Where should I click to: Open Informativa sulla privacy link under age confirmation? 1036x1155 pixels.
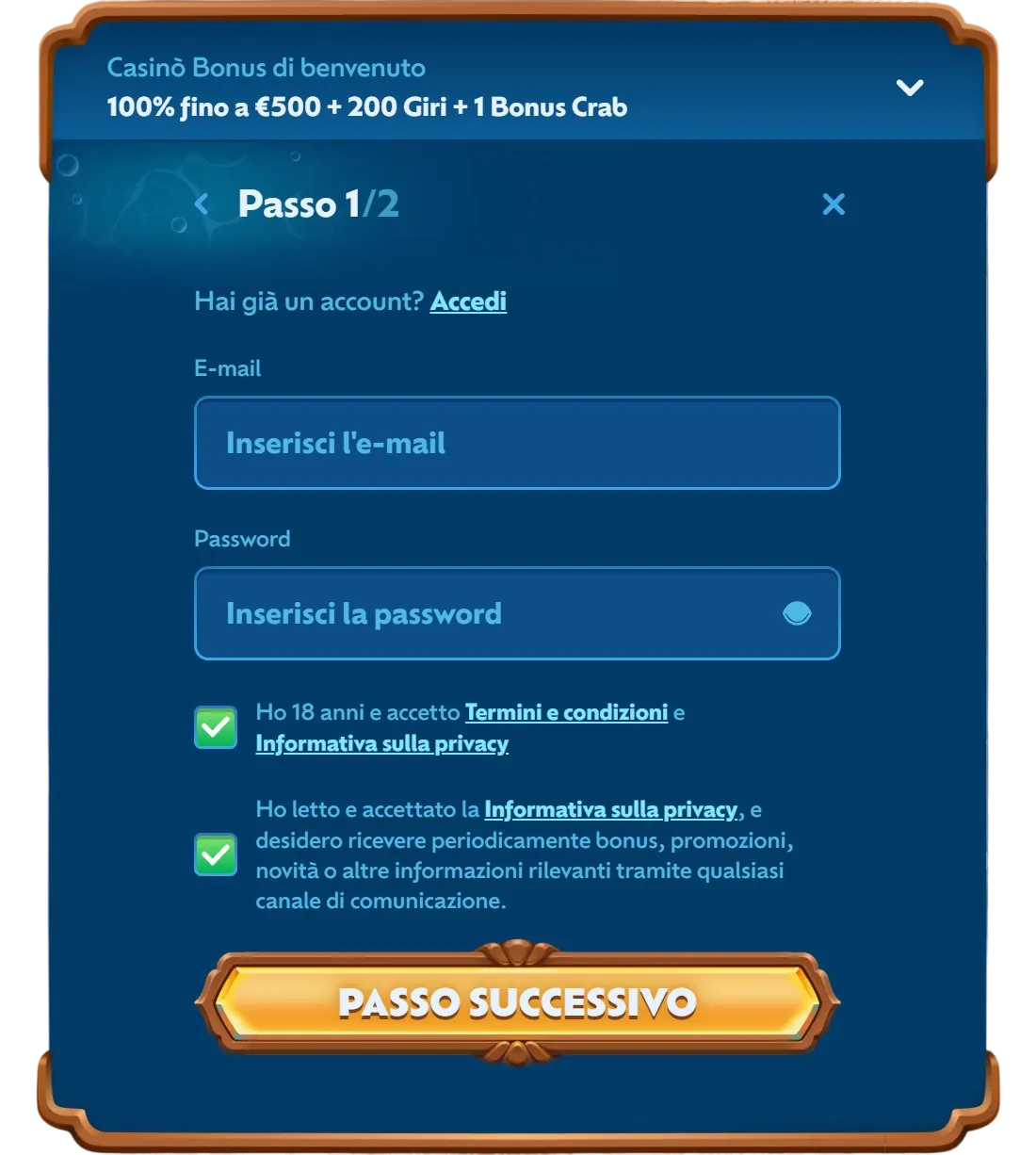tap(381, 743)
